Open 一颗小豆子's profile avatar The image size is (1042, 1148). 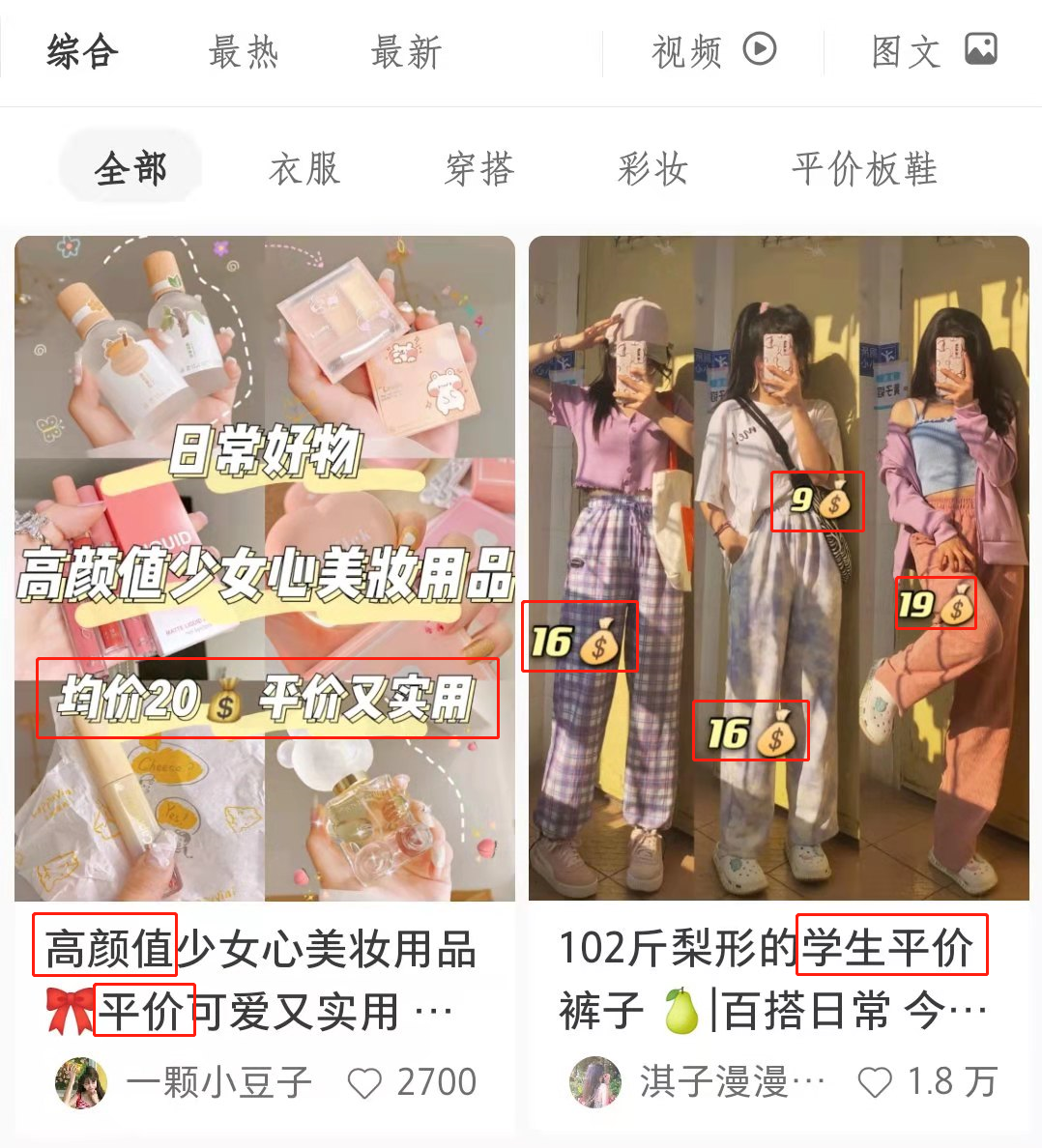pyautogui.click(x=80, y=1081)
